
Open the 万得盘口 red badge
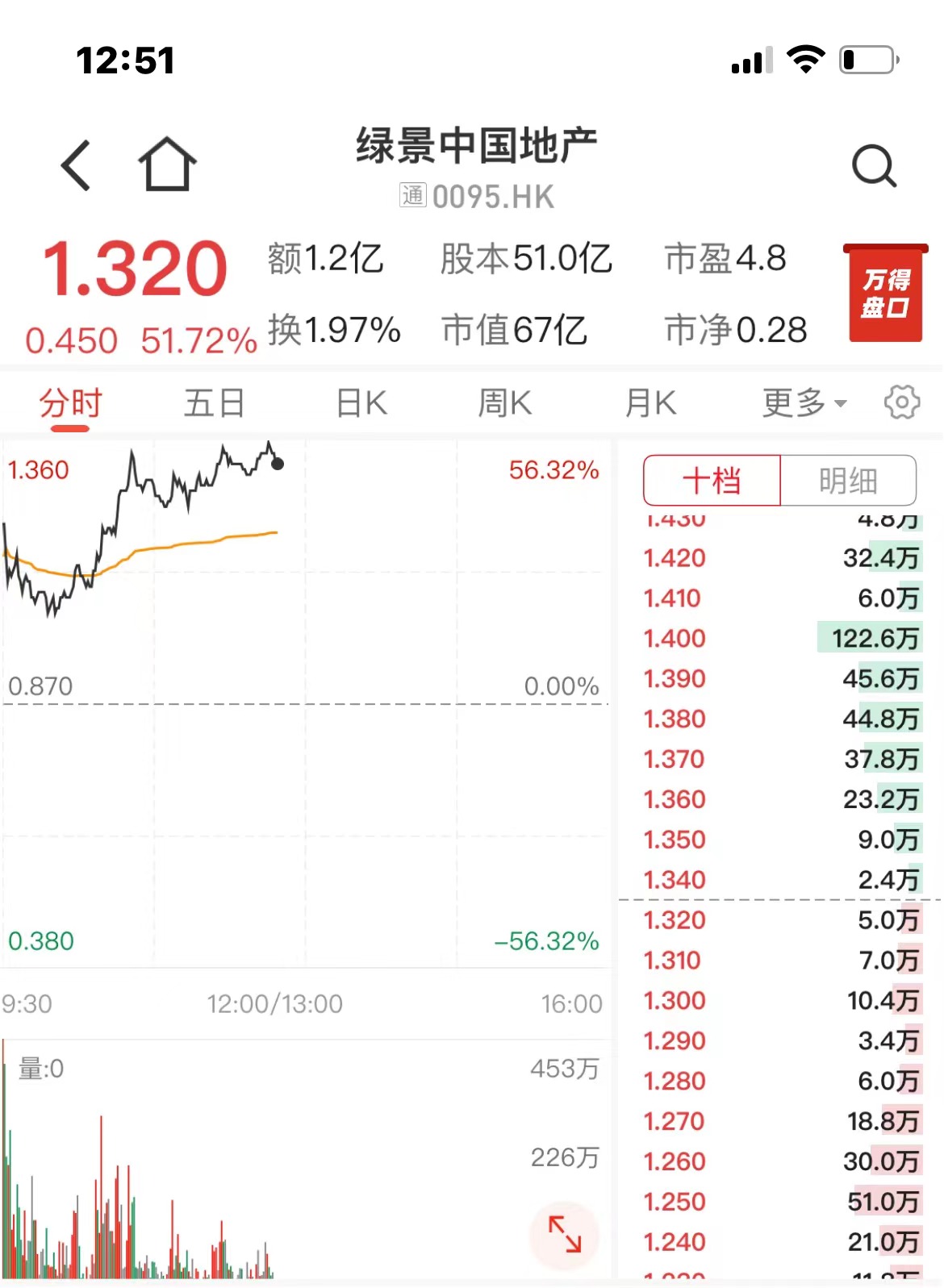point(885,294)
